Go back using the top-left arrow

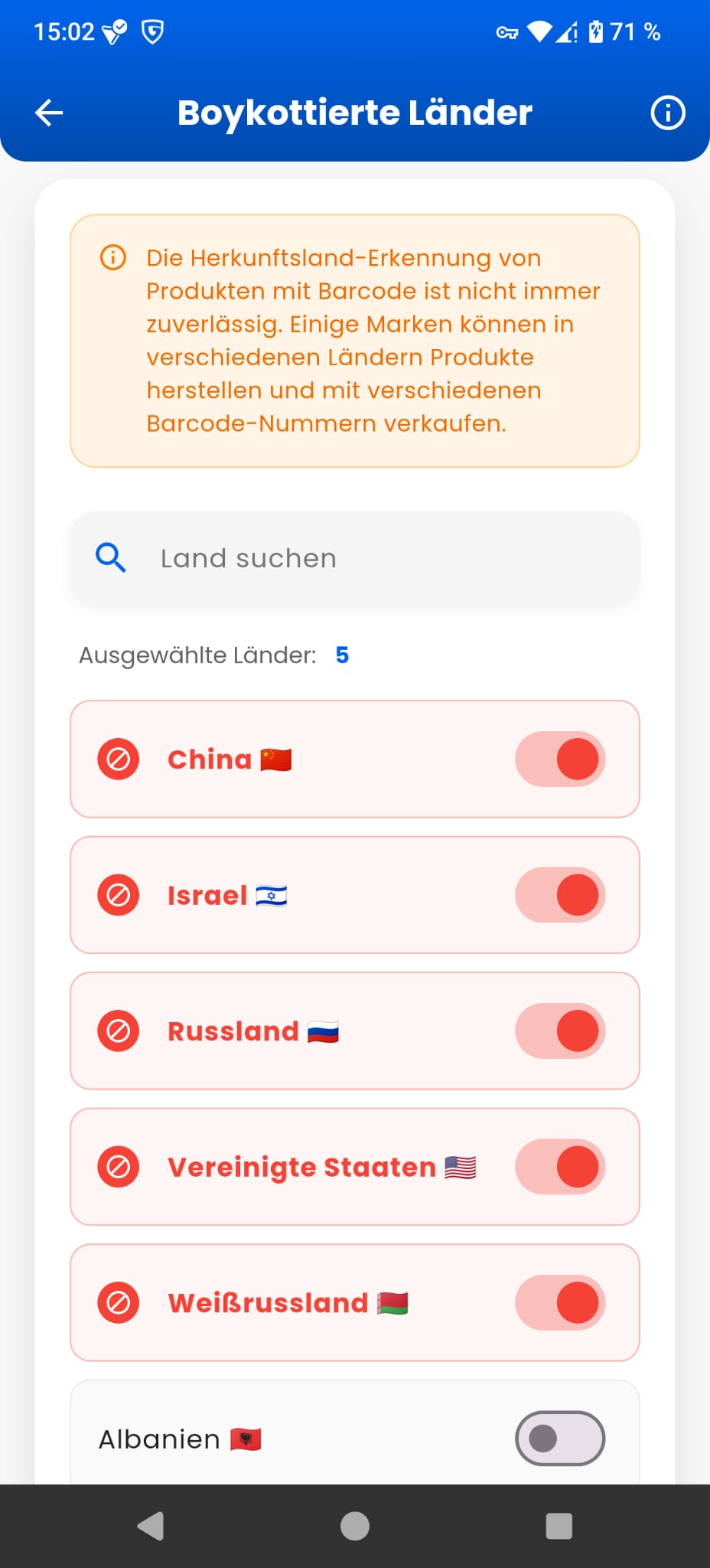click(49, 113)
